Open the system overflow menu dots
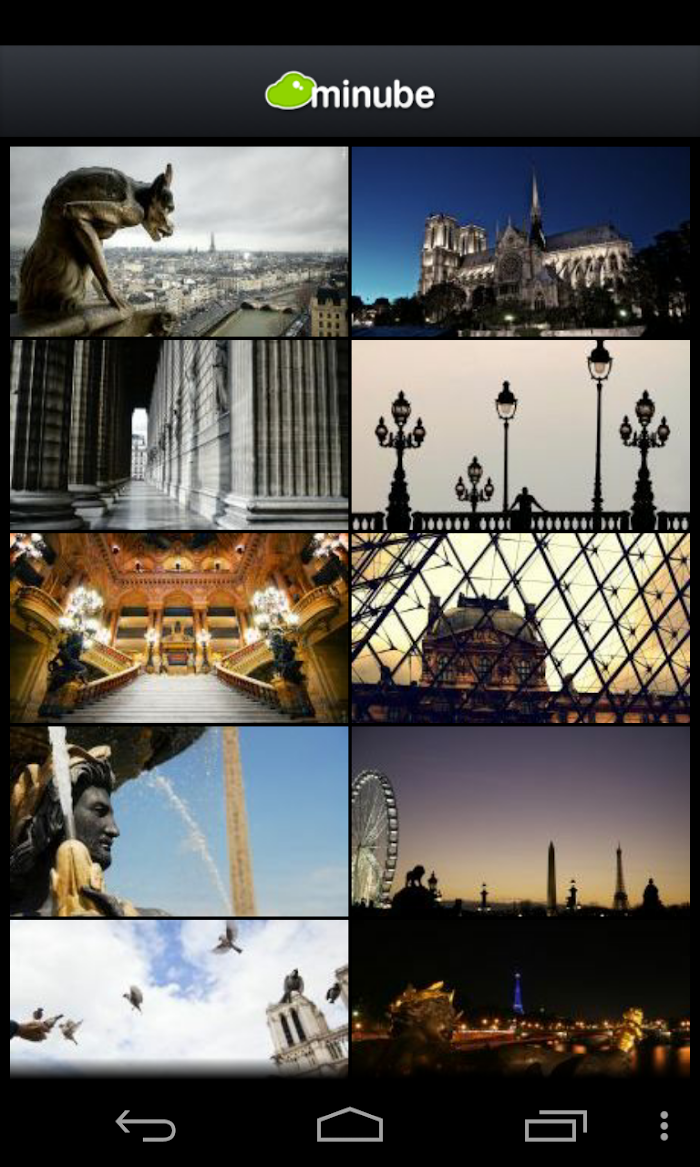700x1167 pixels. [664, 1125]
